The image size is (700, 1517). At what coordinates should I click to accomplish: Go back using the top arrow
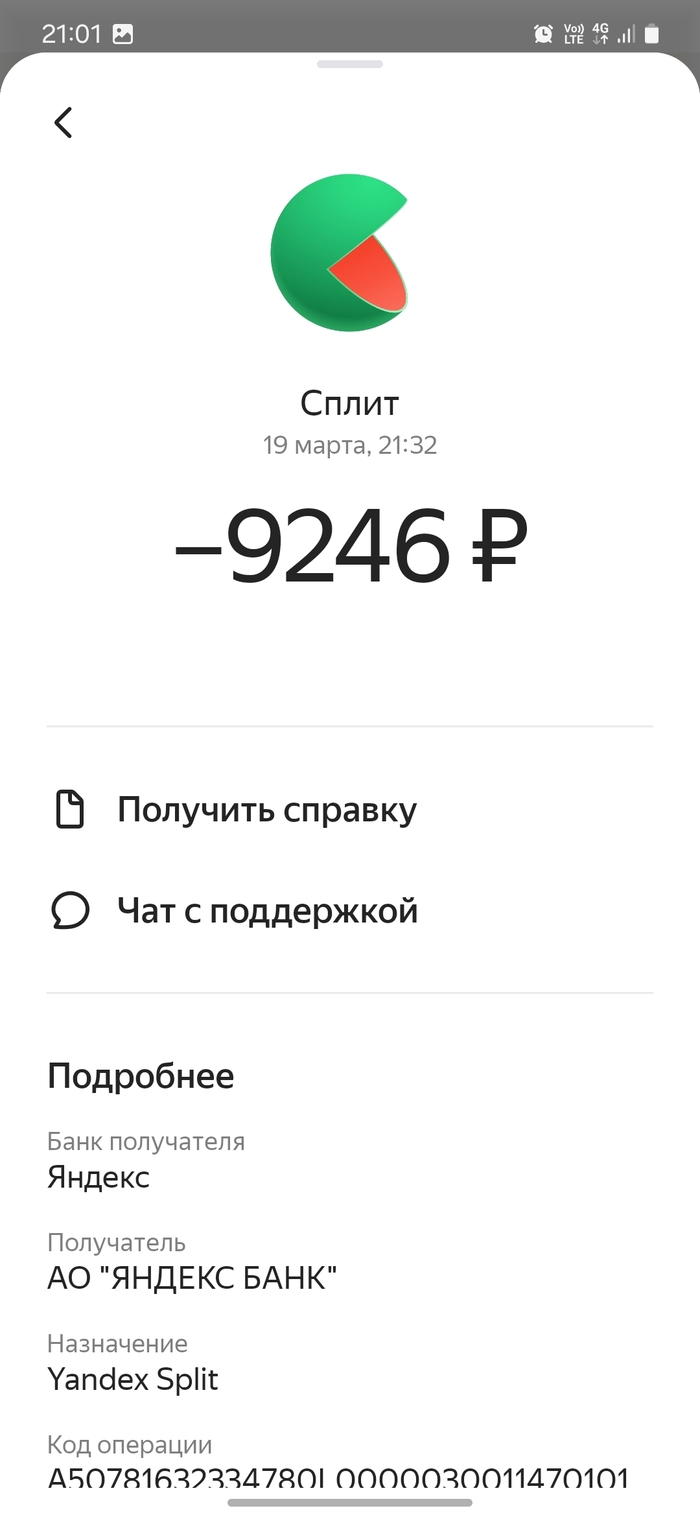[x=63, y=123]
